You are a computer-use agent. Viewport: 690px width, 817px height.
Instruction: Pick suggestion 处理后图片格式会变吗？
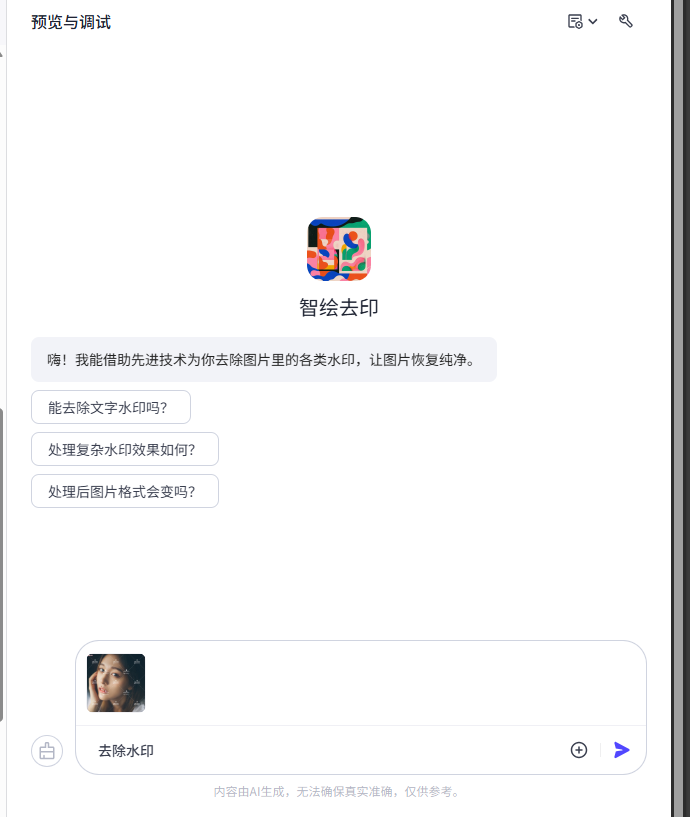(x=124, y=491)
